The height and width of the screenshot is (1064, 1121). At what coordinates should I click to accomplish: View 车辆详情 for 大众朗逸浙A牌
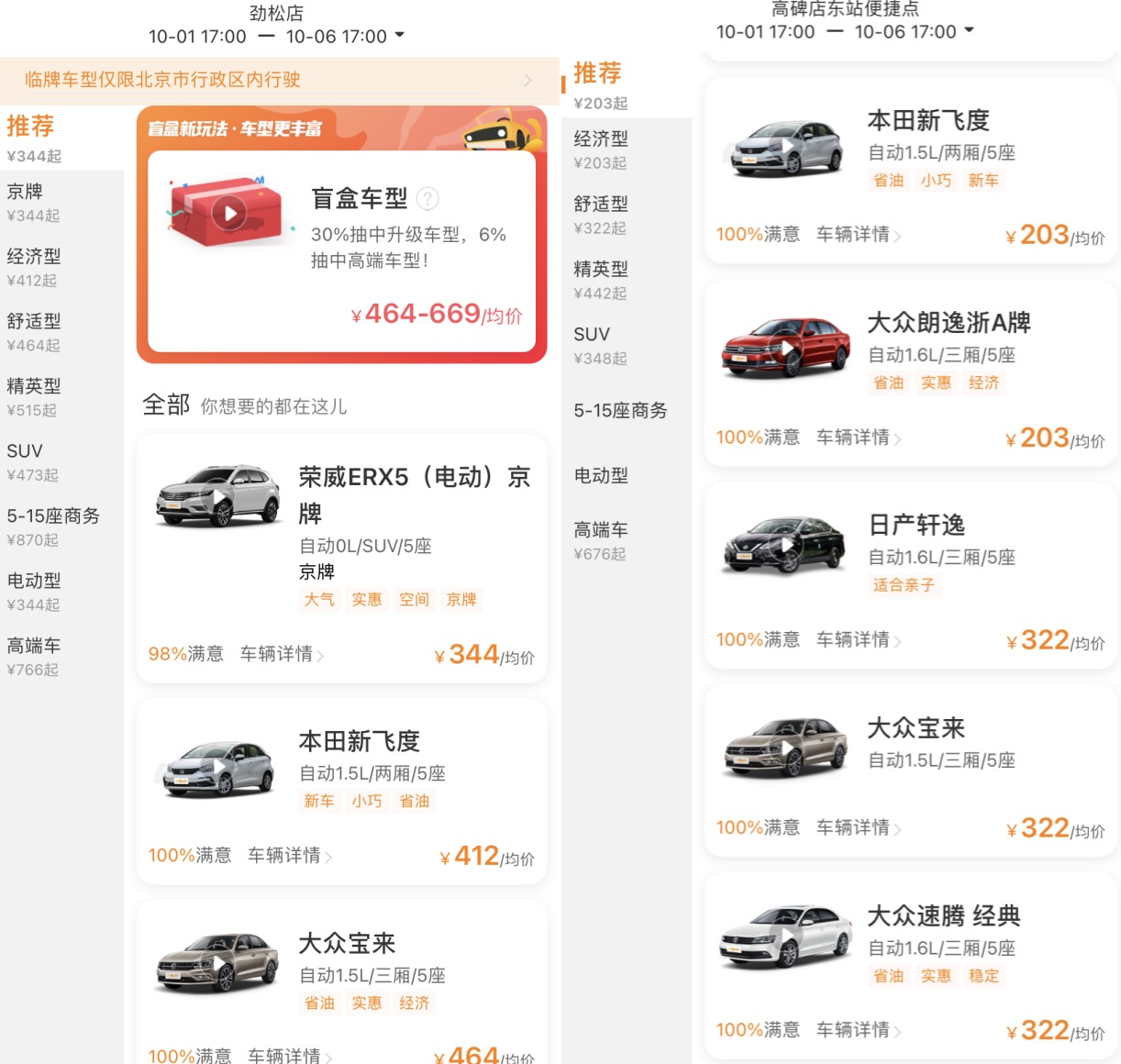point(858,438)
